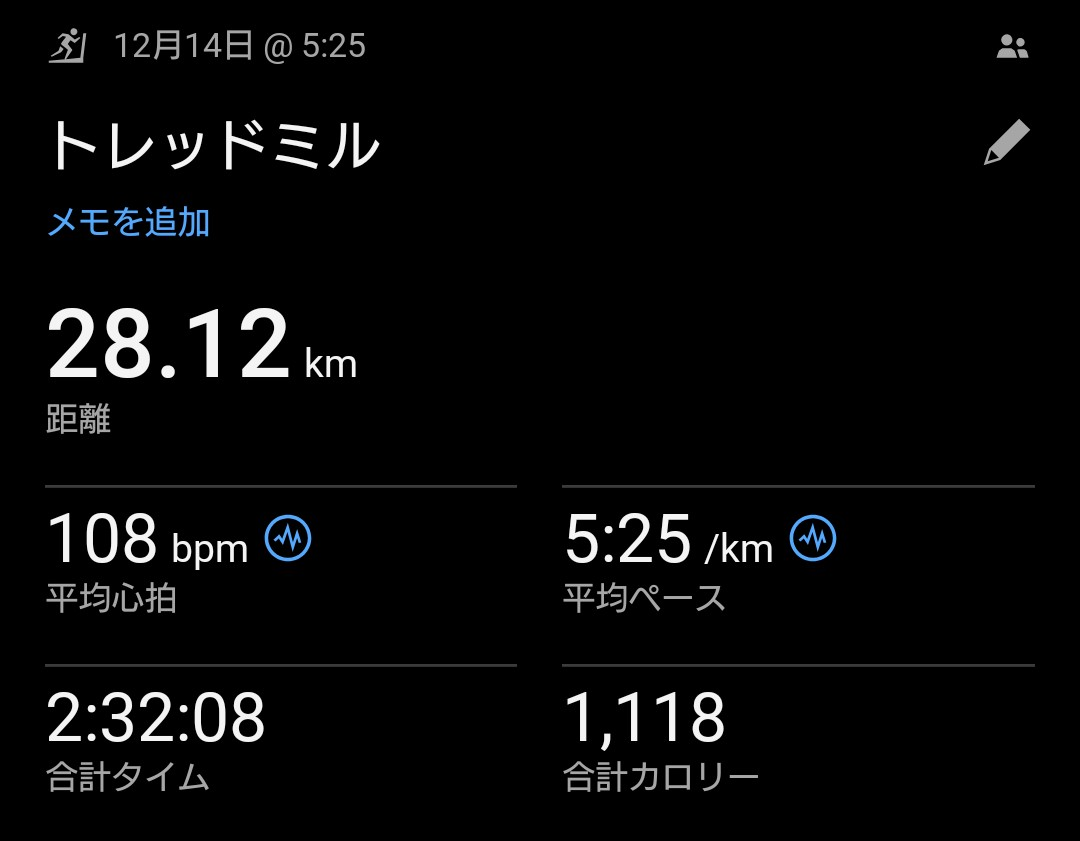Image resolution: width=1080 pixels, height=841 pixels.
Task: Tap メモを追加 to add a note
Action: coord(129,222)
